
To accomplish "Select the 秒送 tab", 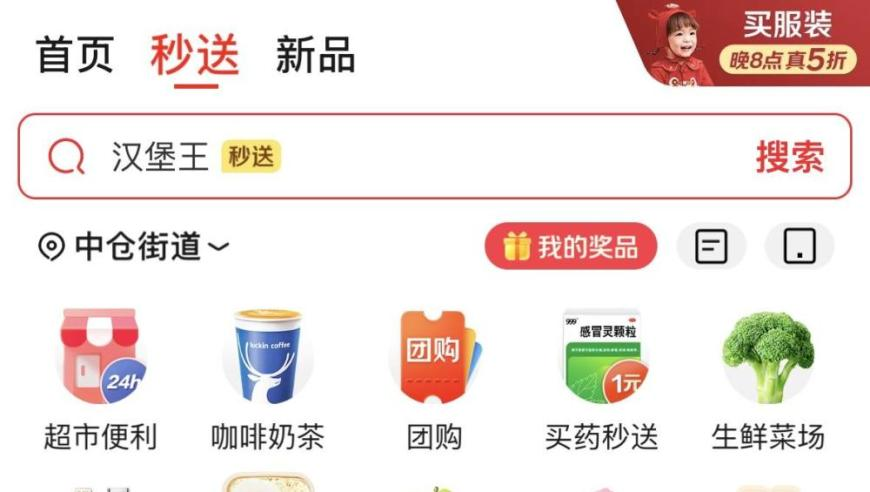I will pos(195,55).
